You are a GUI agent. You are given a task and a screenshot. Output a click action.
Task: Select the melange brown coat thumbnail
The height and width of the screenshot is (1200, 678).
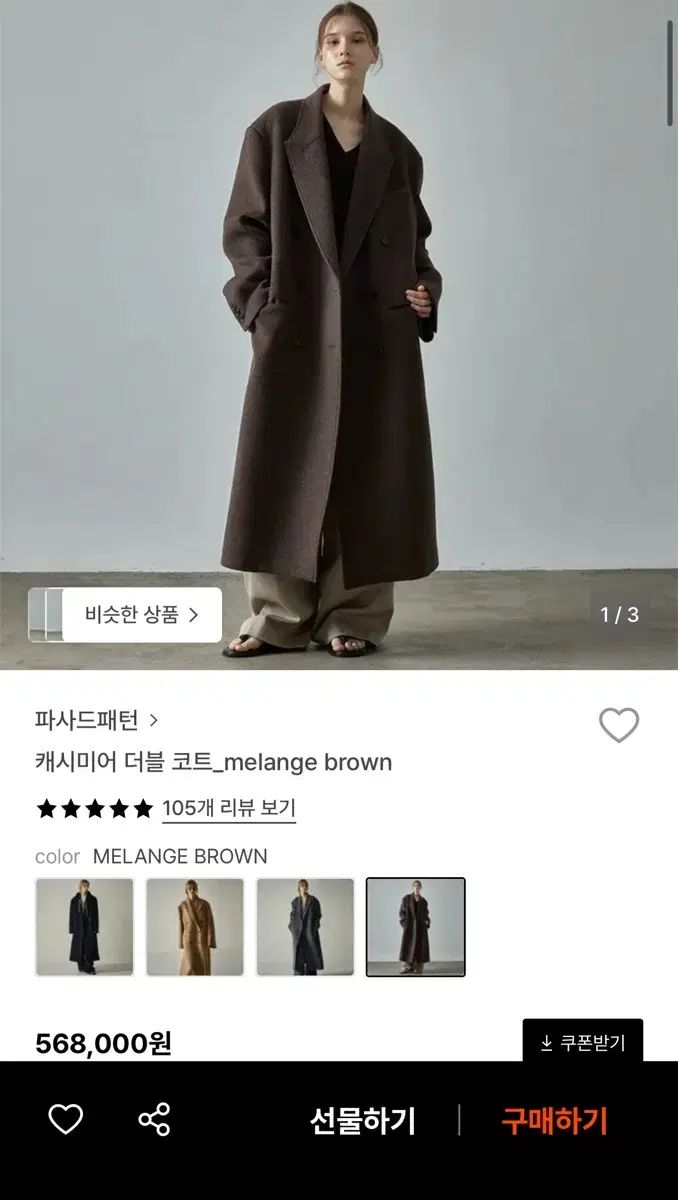[x=415, y=927]
